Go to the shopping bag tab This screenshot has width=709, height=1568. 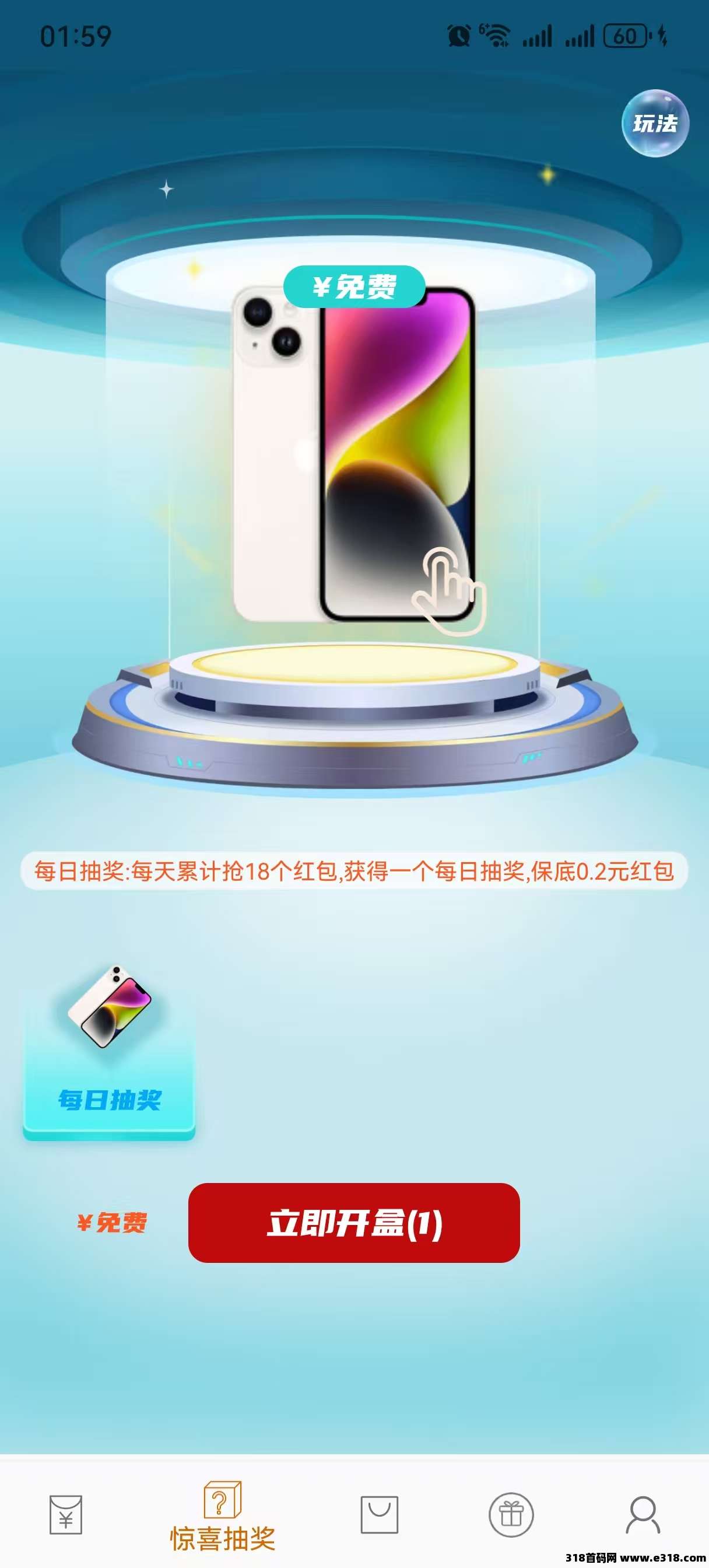(379, 1514)
